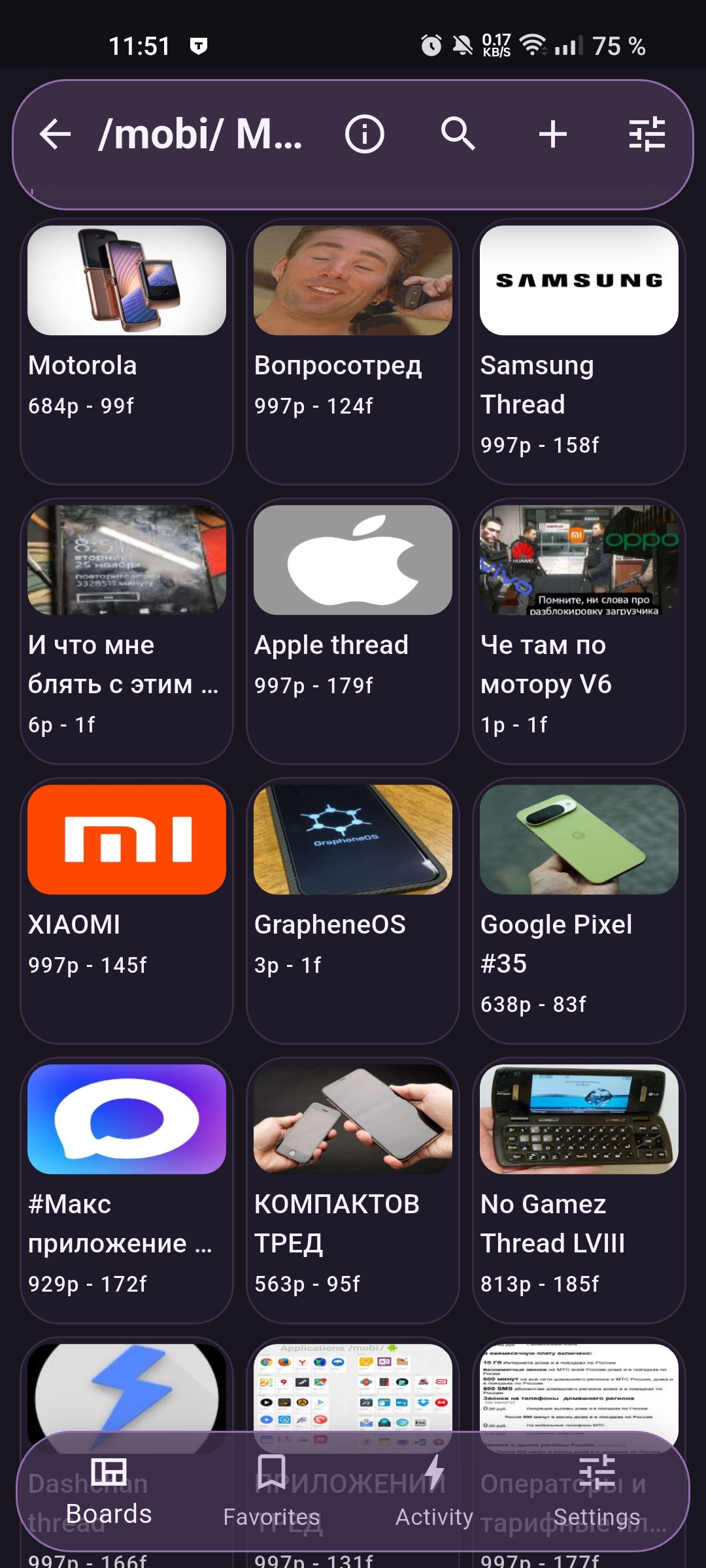This screenshot has width=706, height=1568.
Task: Open the Че там по мотору V6 thread
Action: click(579, 632)
